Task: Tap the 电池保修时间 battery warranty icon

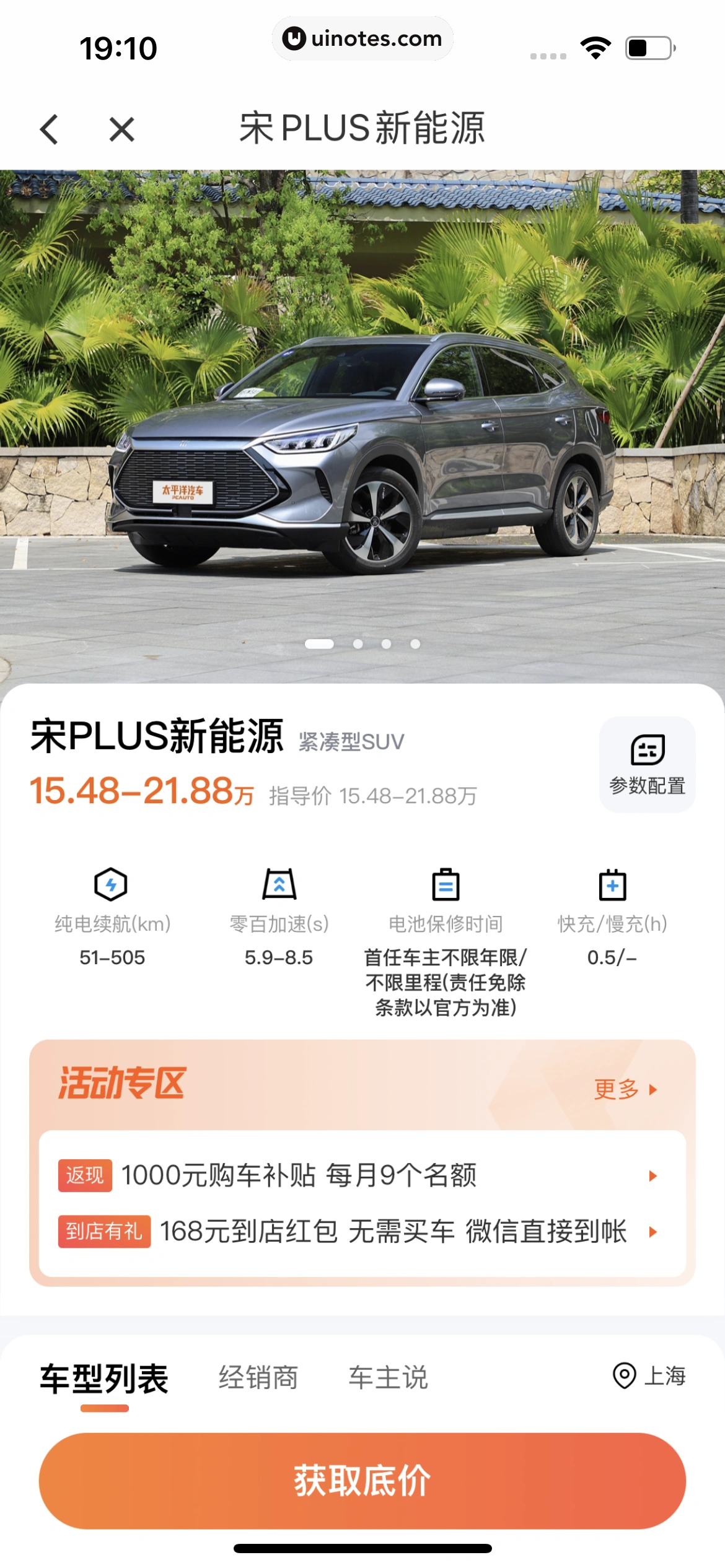Action: tap(446, 886)
